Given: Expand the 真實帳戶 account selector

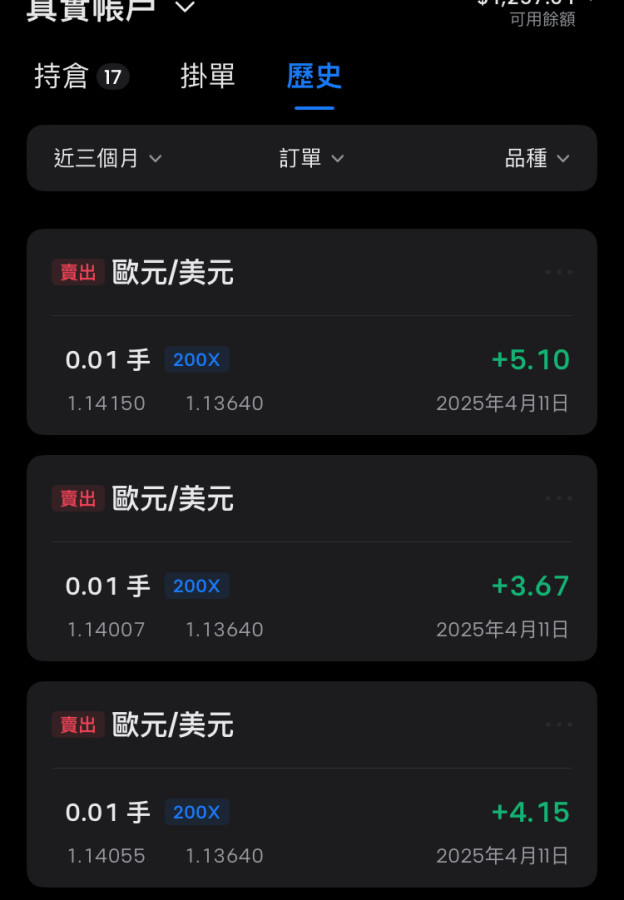Looking at the screenshot, I should pyautogui.click(x=110, y=8).
